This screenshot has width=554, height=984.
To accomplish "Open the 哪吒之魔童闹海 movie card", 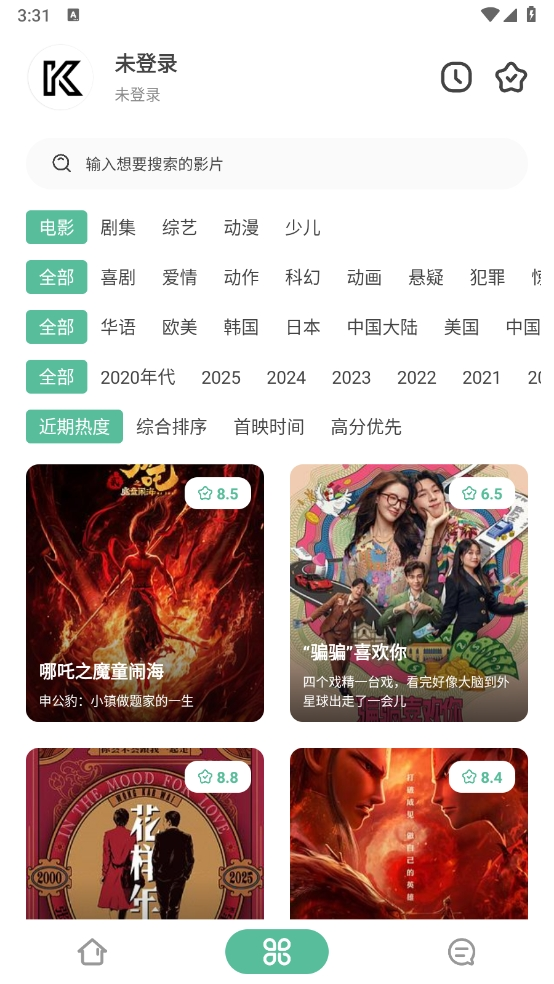I will [x=145, y=593].
